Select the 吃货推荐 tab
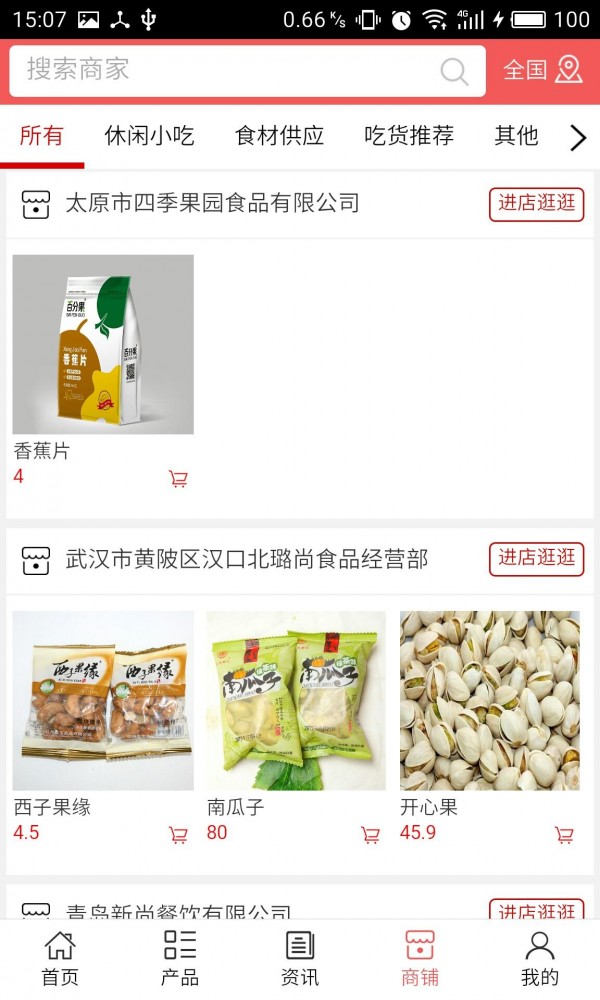 point(409,136)
